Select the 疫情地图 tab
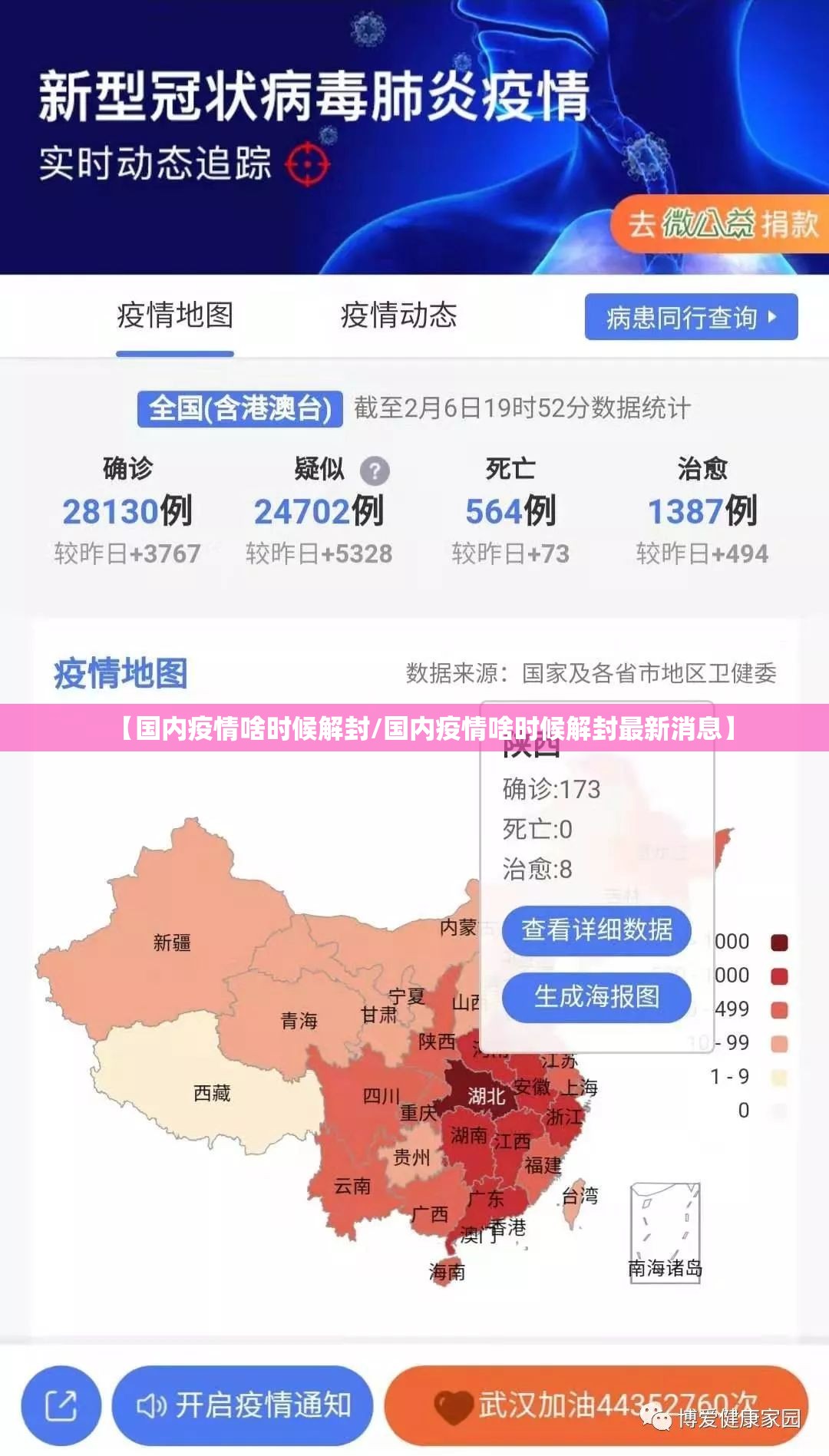The width and height of the screenshot is (829, 1456). pos(175,315)
